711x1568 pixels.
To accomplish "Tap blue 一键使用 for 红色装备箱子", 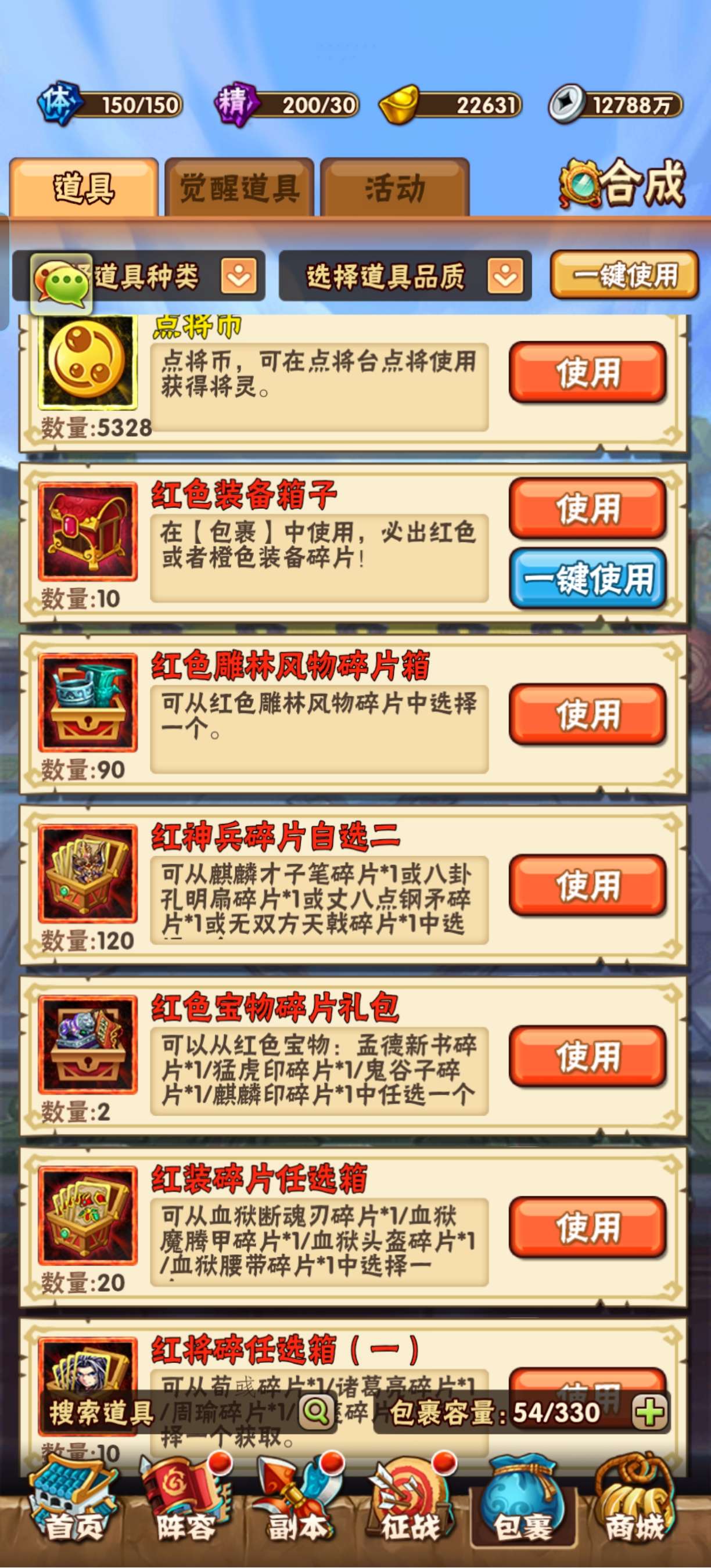I will 587,578.
